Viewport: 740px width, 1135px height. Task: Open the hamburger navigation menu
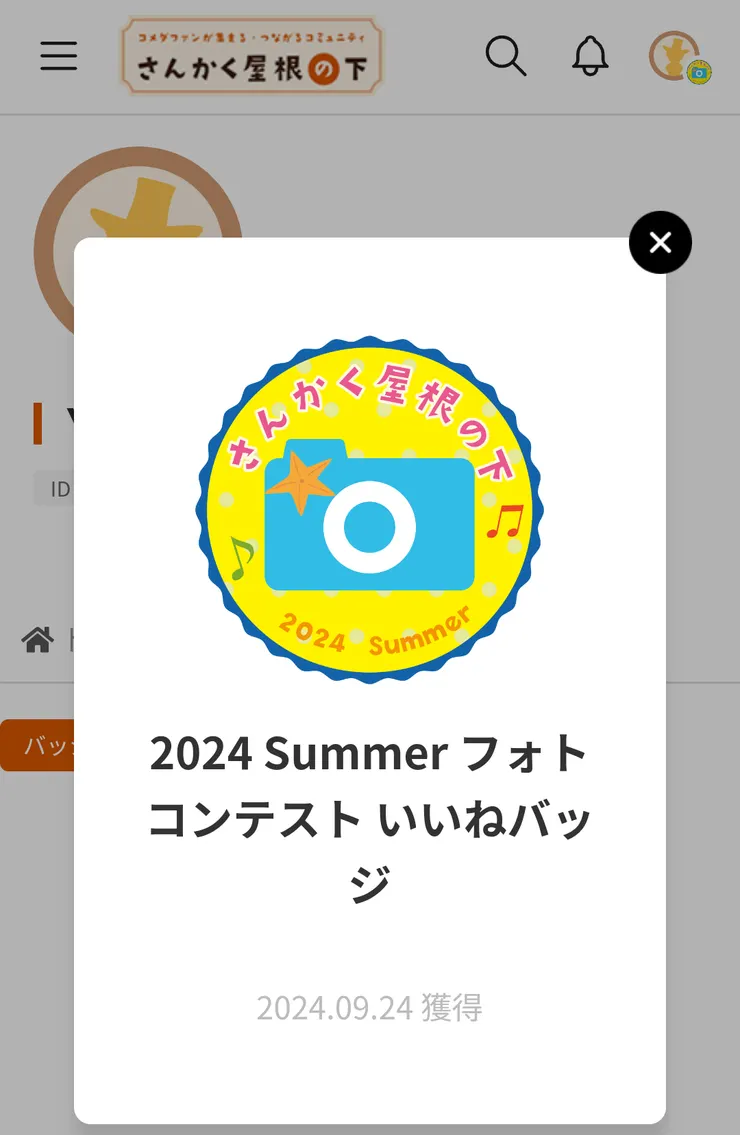[x=58, y=57]
